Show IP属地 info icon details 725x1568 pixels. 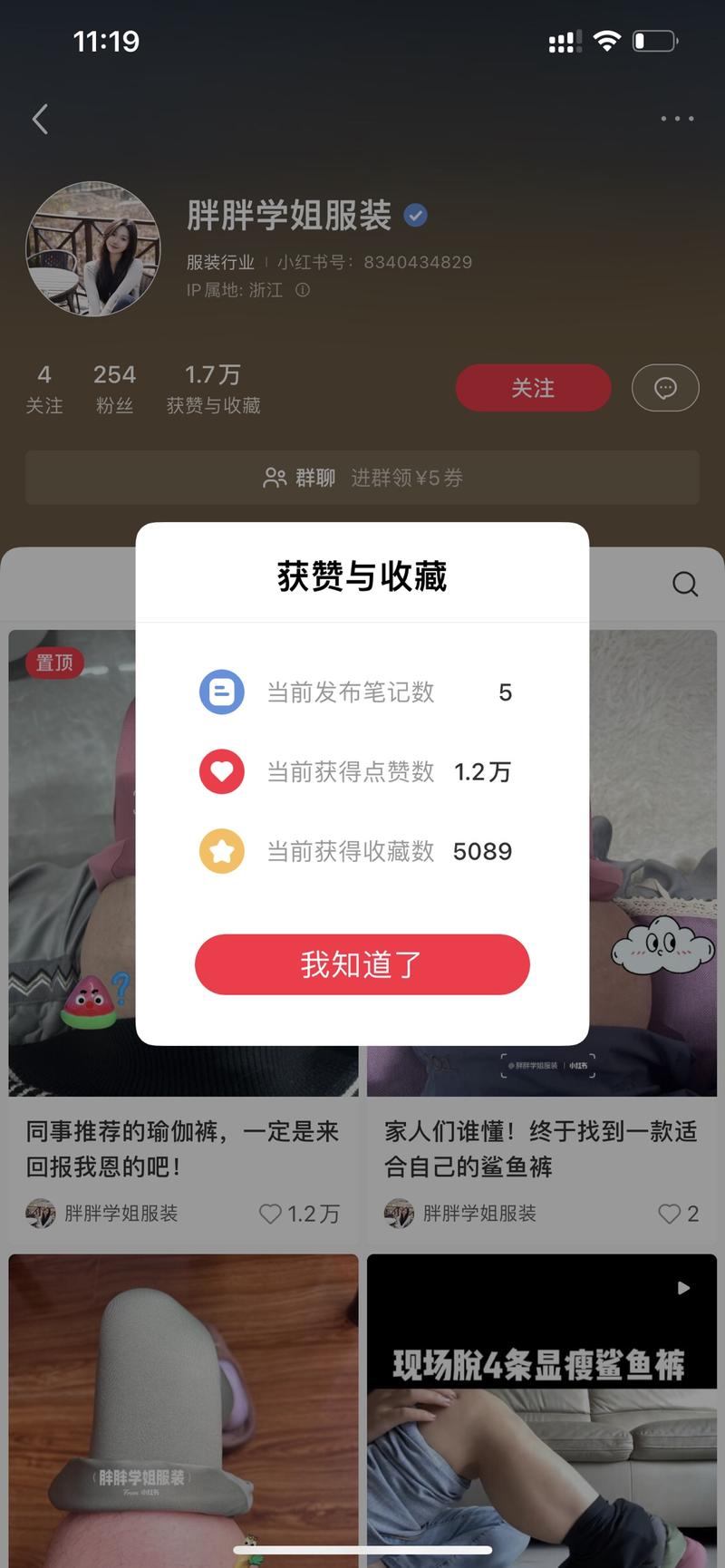tap(303, 290)
